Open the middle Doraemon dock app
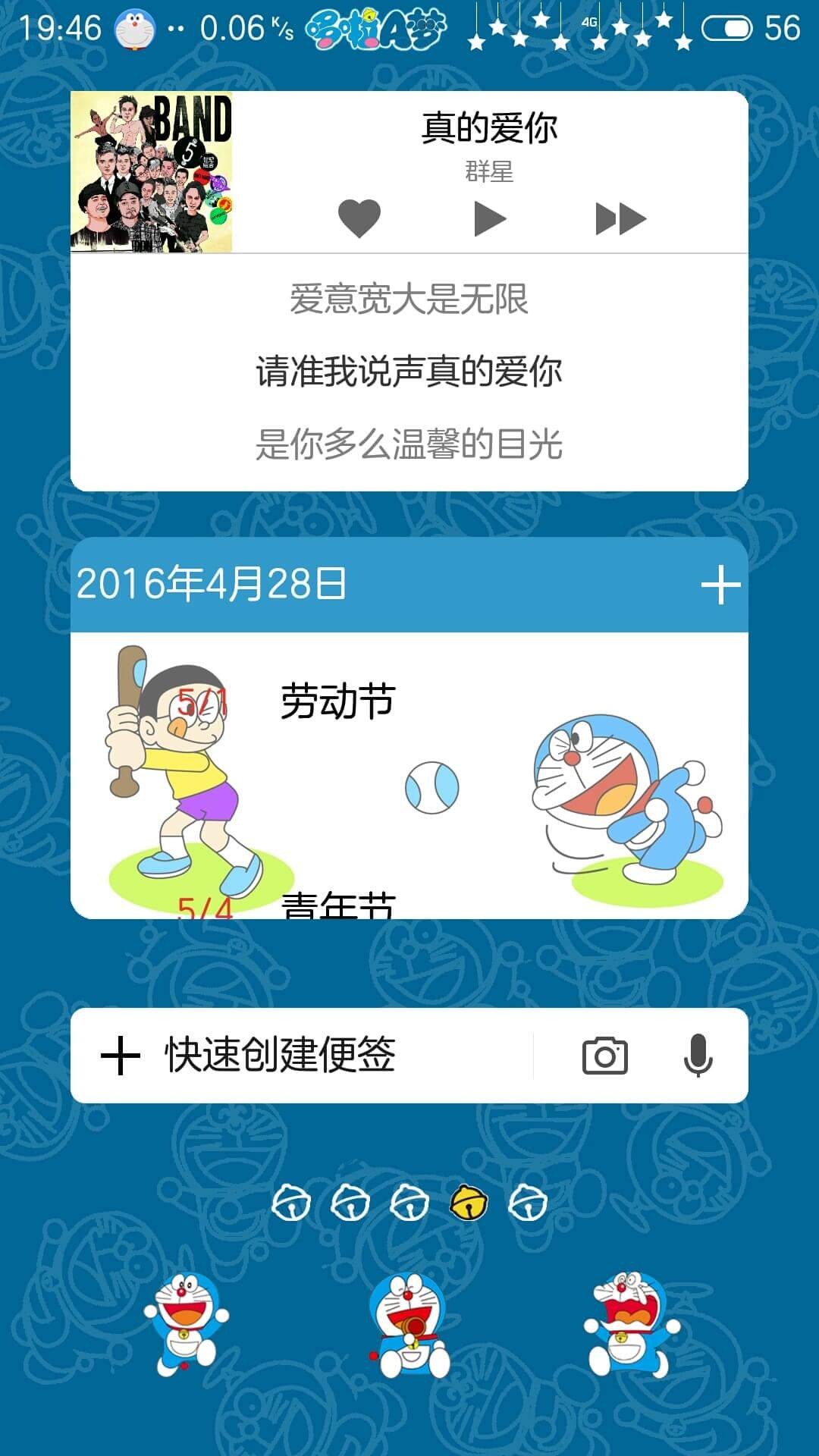Viewport: 819px width, 1456px height. click(409, 1324)
